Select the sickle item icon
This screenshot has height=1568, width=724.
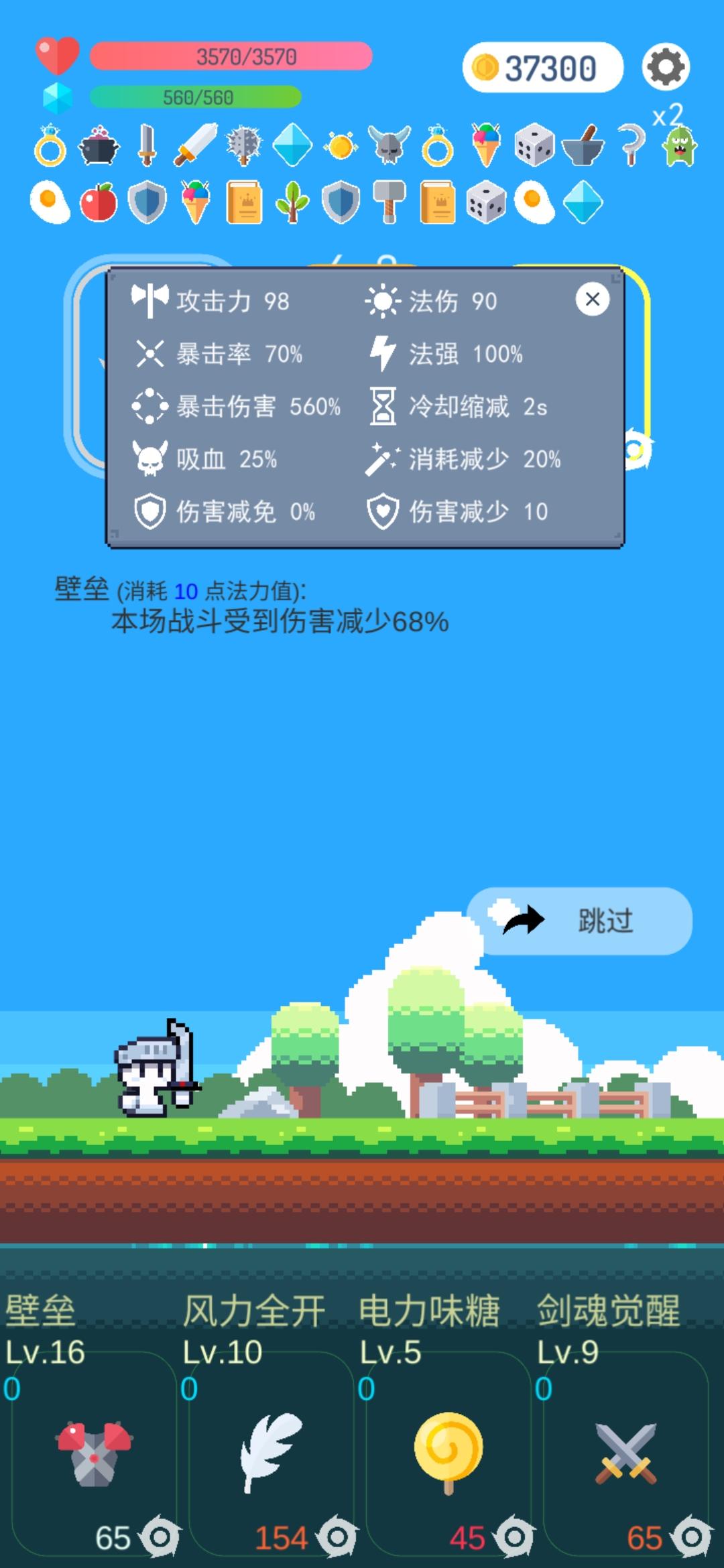630,144
